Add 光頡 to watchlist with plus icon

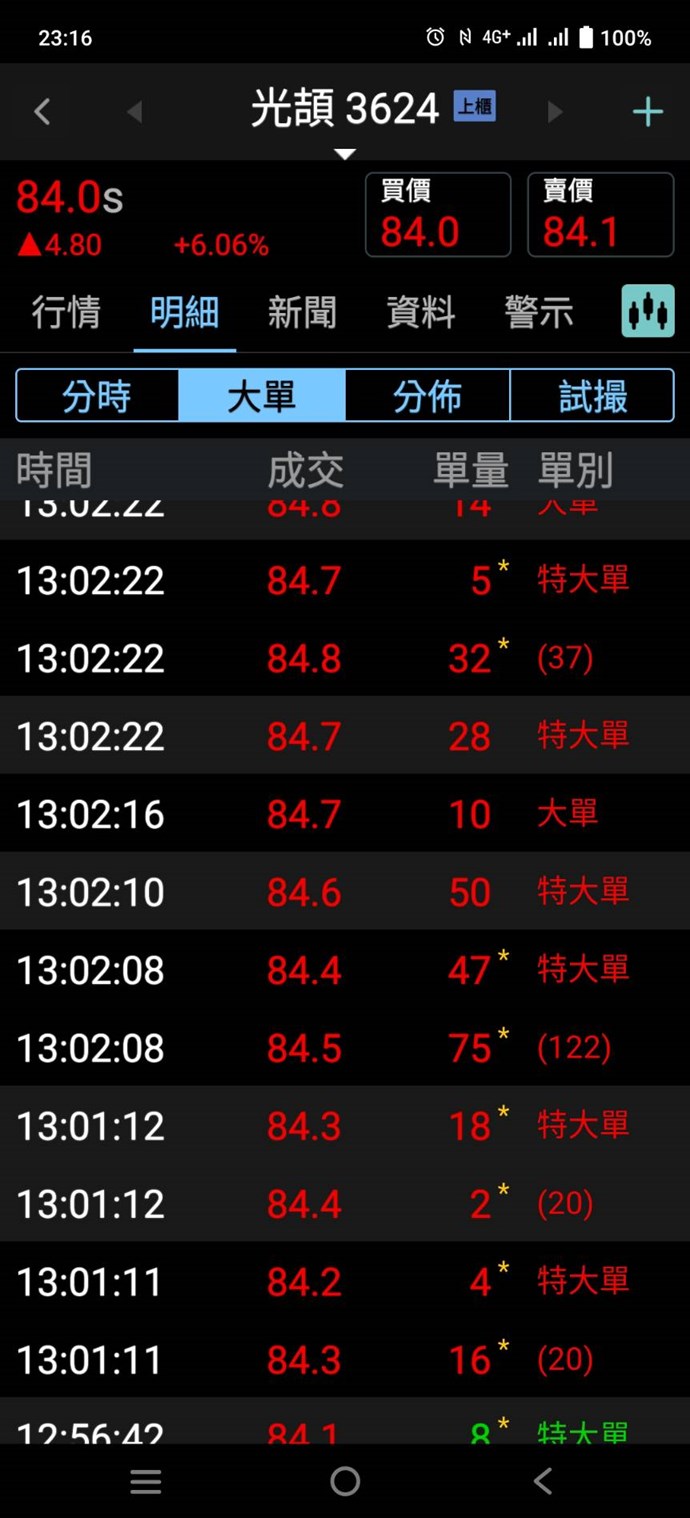(x=648, y=111)
